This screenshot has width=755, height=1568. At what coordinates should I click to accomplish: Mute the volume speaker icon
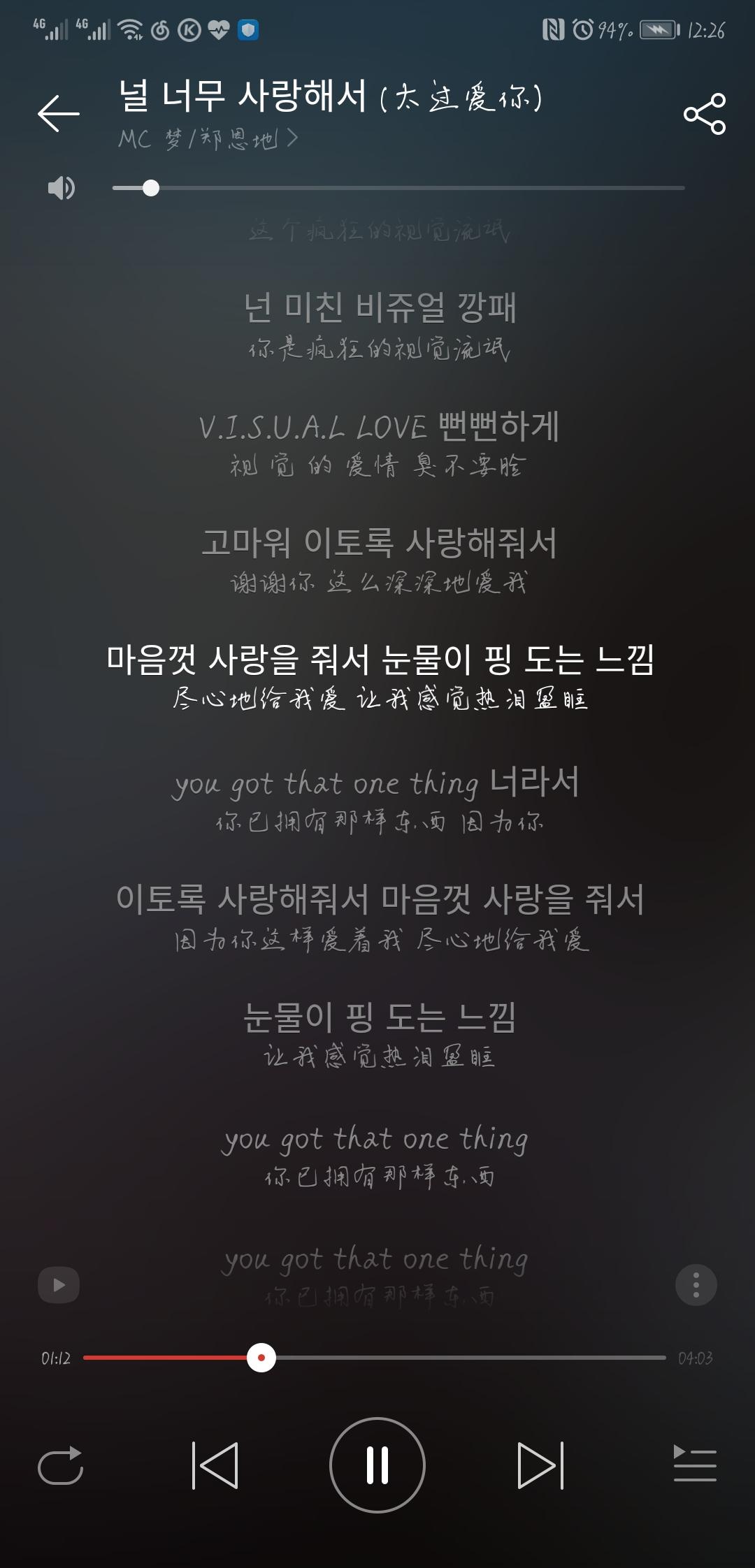pyautogui.click(x=61, y=188)
